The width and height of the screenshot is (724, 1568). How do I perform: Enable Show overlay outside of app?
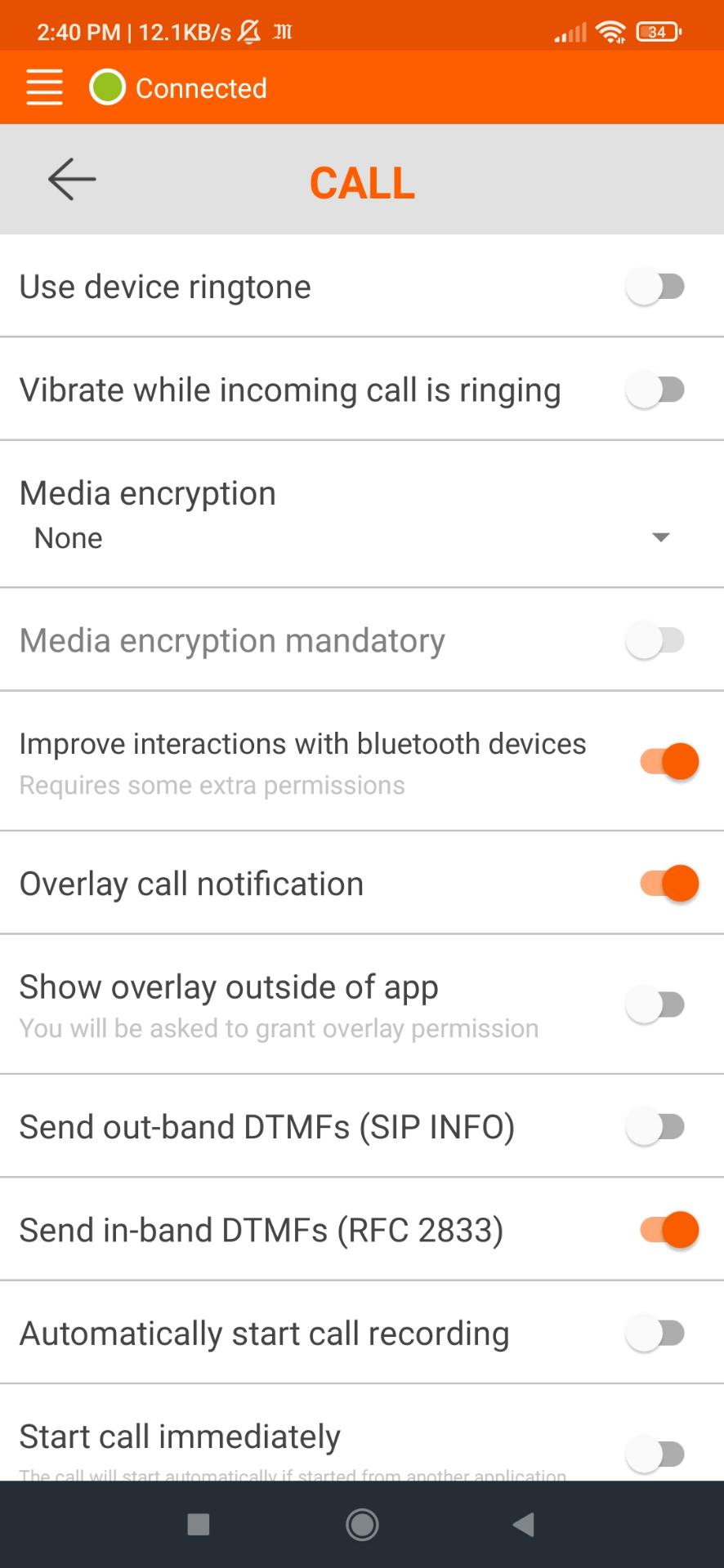point(655,1004)
